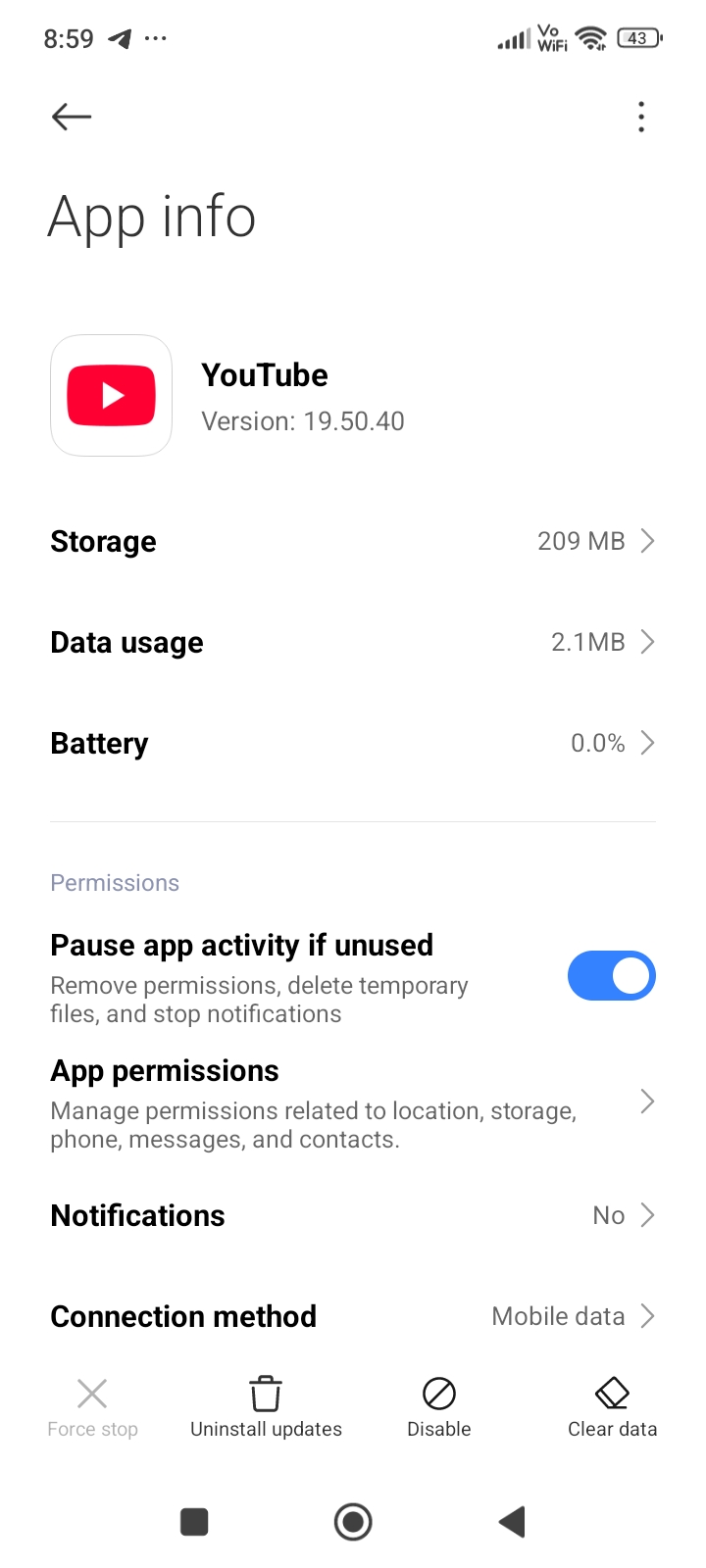Open recent apps from navigation bar
The image size is (706, 1568).
194,1522
